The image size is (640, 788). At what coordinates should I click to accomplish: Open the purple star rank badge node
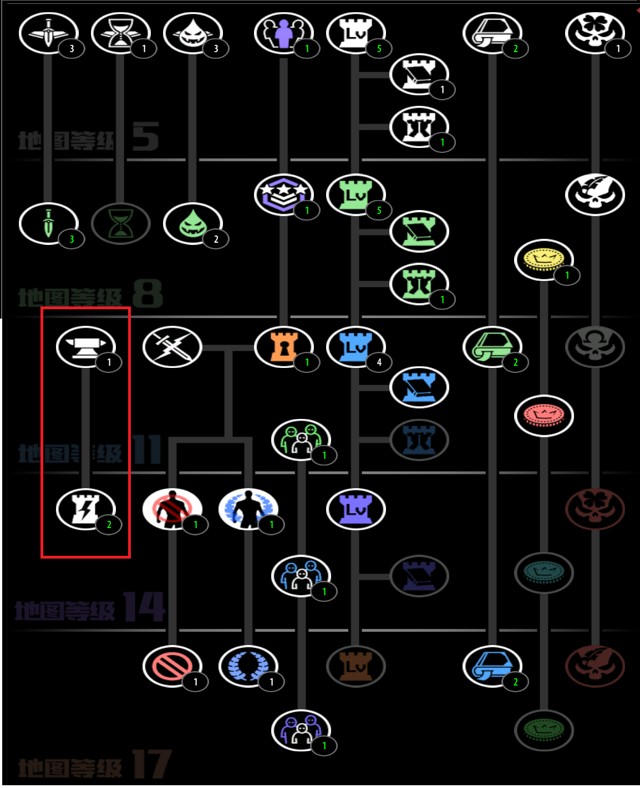pos(283,192)
